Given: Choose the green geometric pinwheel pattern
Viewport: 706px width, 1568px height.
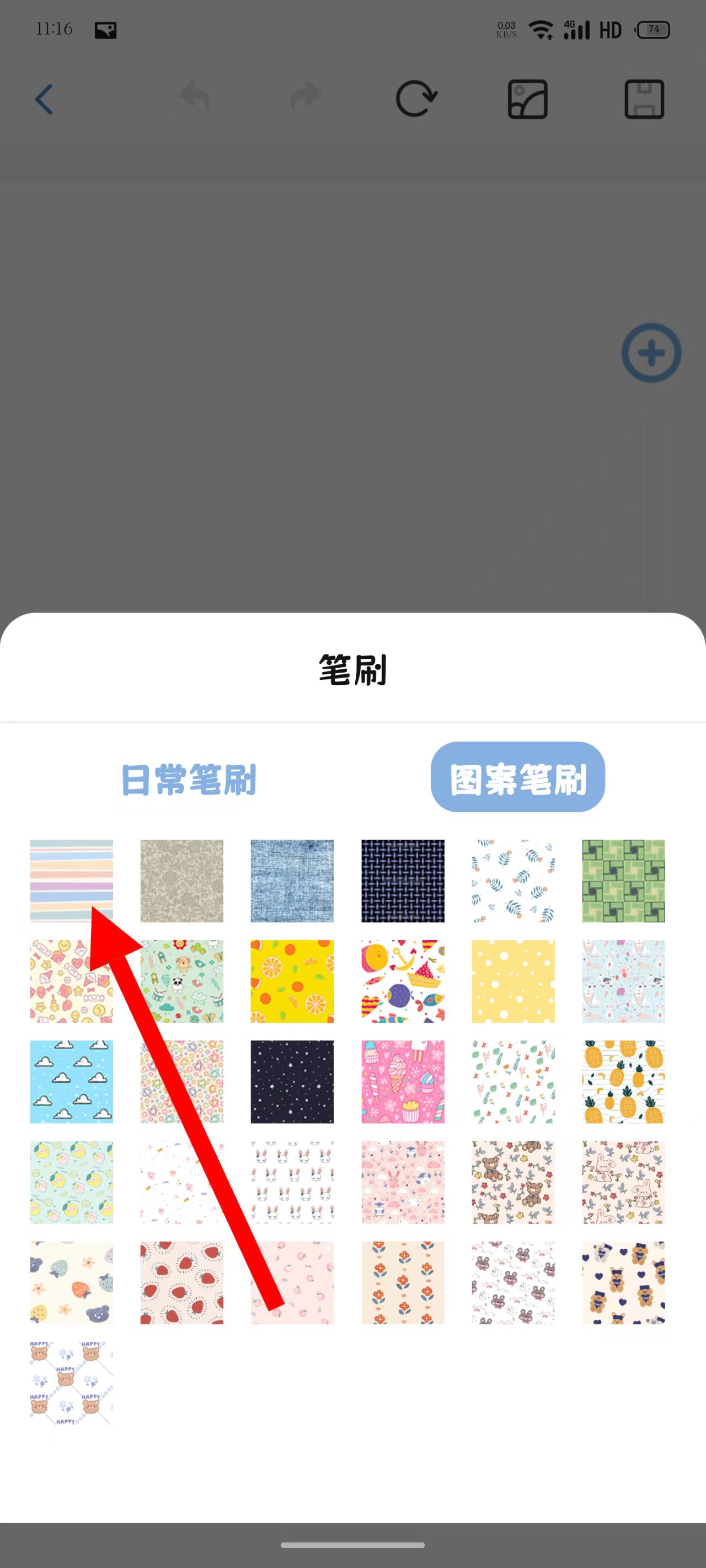Looking at the screenshot, I should click(623, 881).
